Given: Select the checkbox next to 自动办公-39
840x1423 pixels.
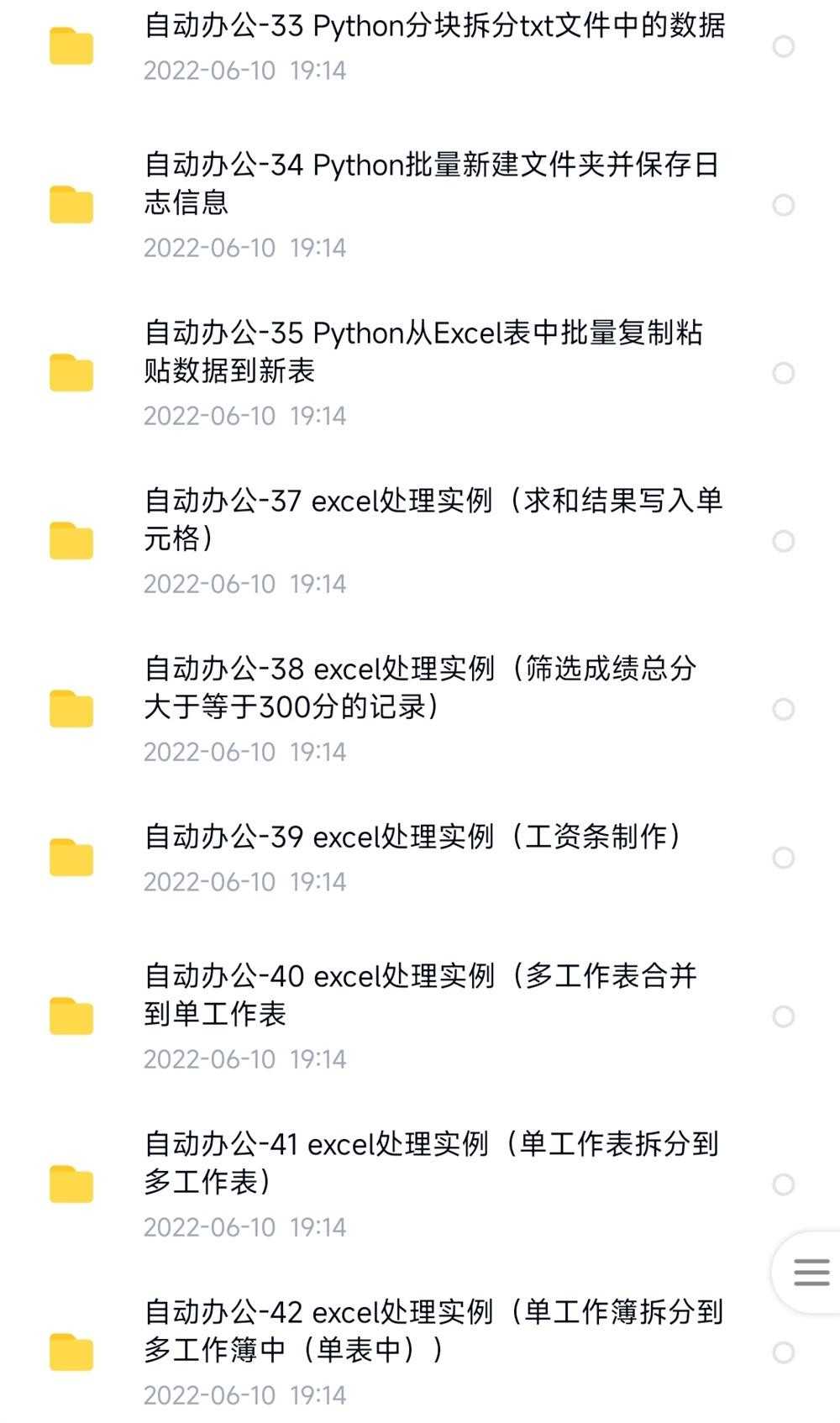Looking at the screenshot, I should 784,857.
